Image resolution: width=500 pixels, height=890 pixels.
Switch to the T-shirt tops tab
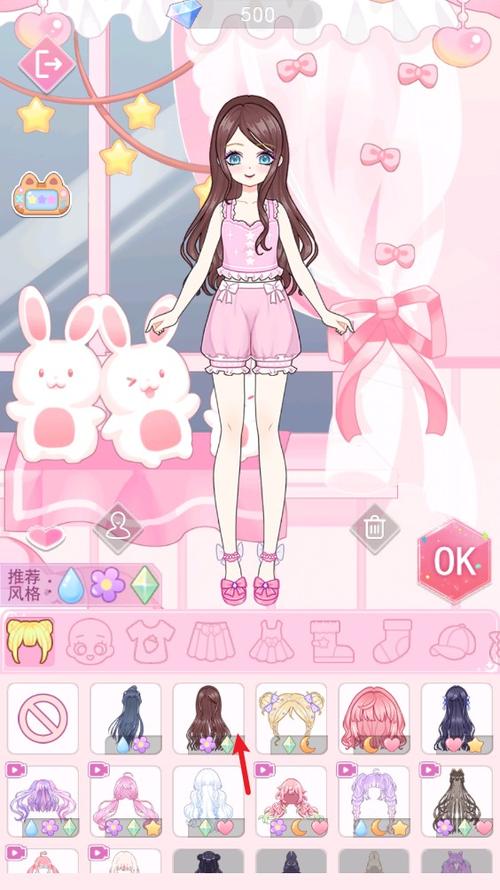[150, 641]
